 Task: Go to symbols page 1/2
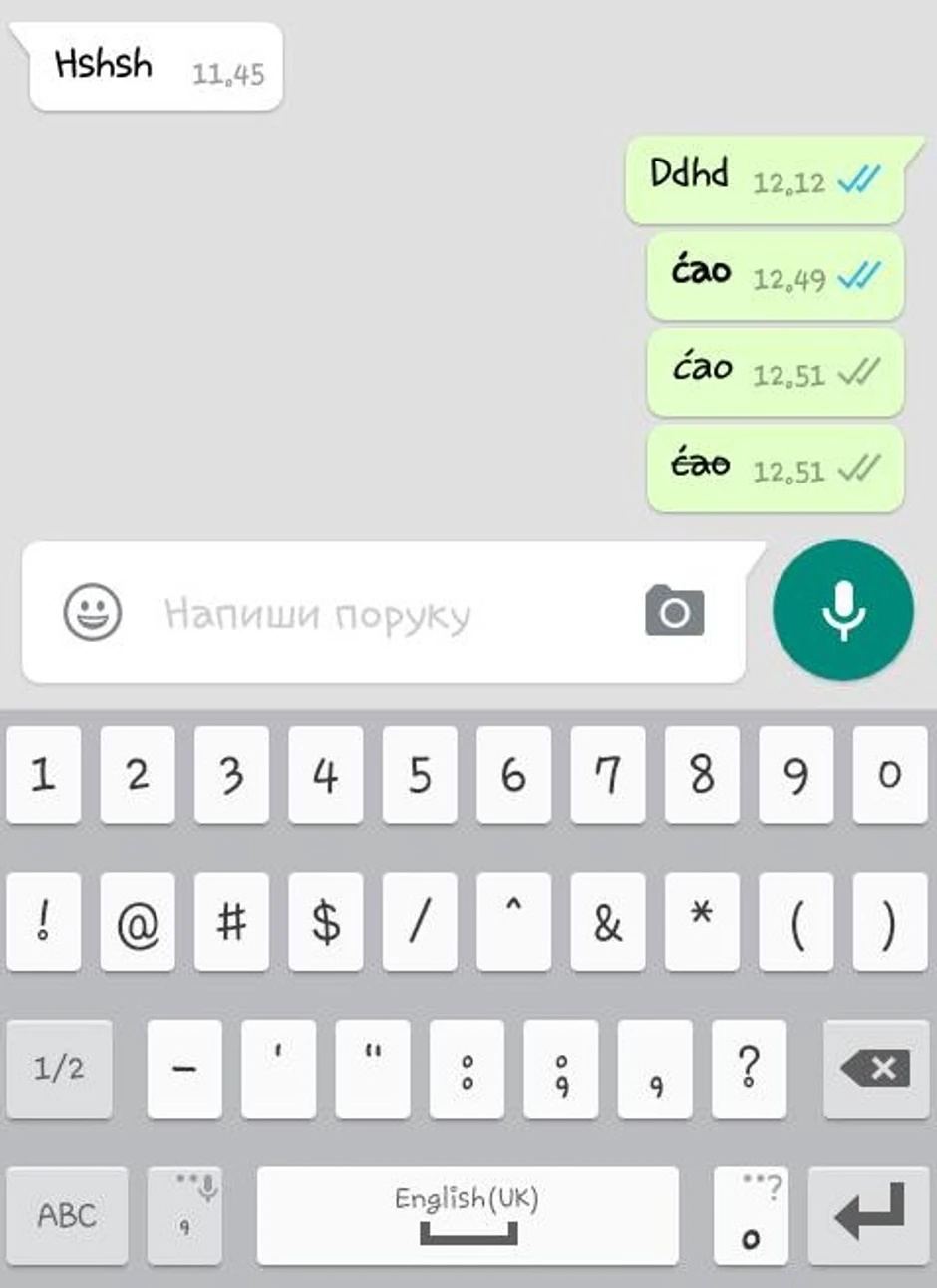[59, 1069]
